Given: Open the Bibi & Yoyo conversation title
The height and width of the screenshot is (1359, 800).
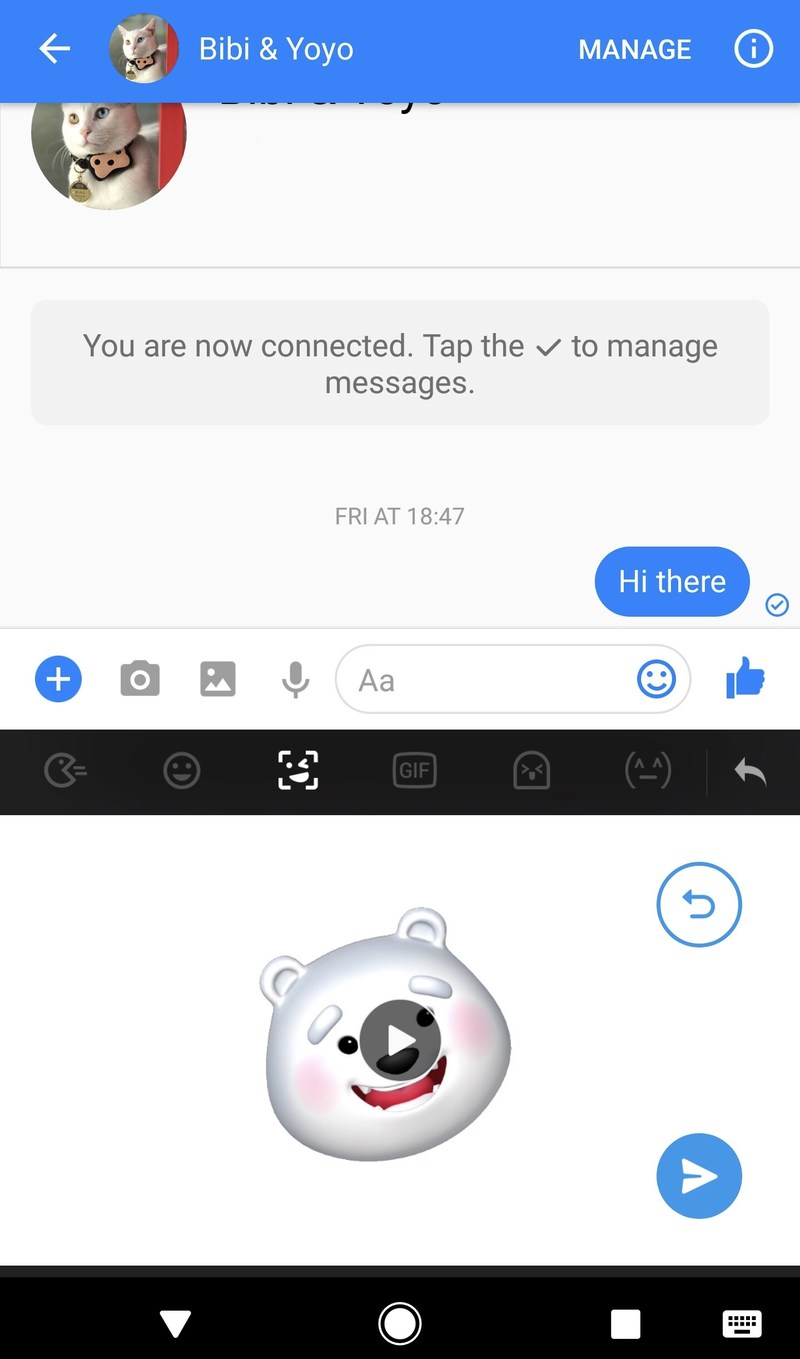Looking at the screenshot, I should 276,48.
